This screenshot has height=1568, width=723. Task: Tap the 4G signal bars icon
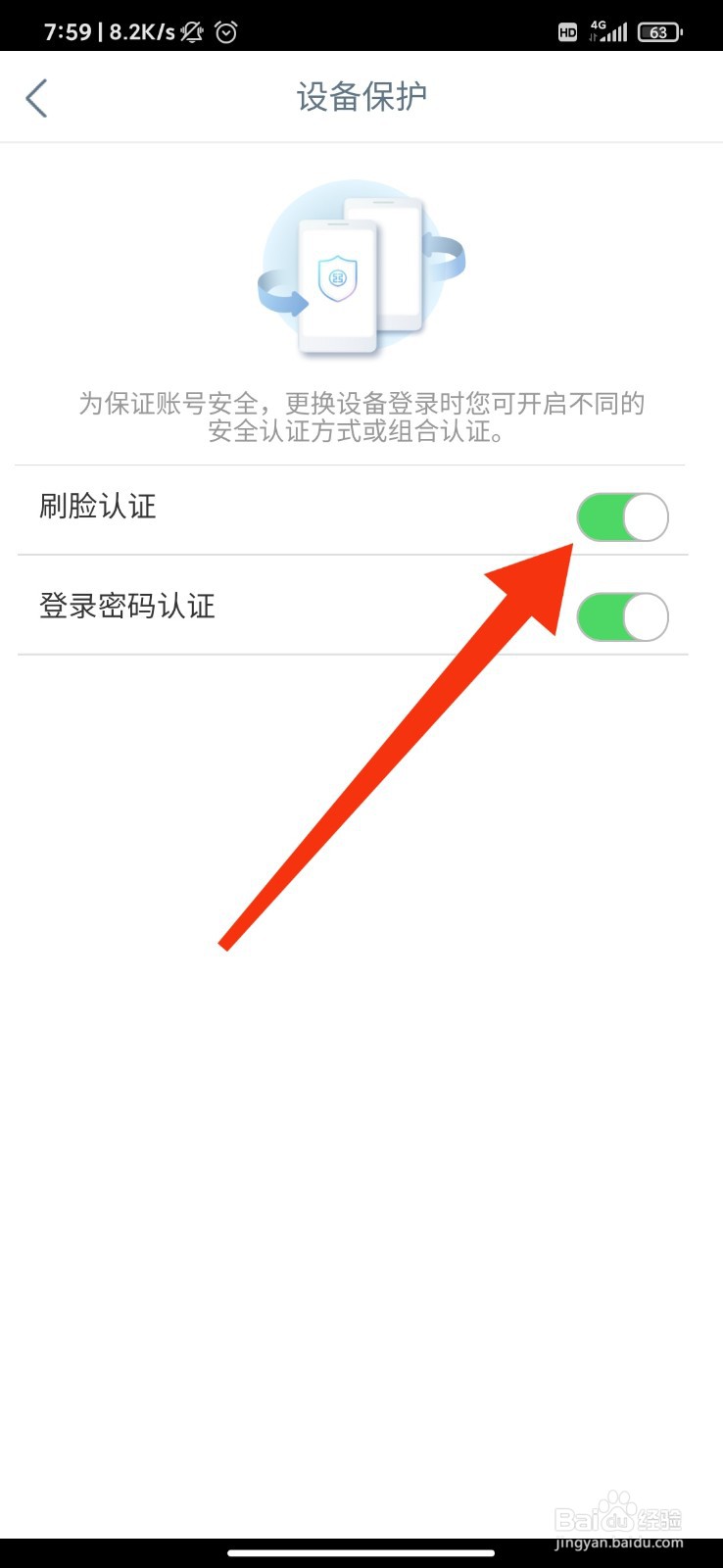[609, 31]
